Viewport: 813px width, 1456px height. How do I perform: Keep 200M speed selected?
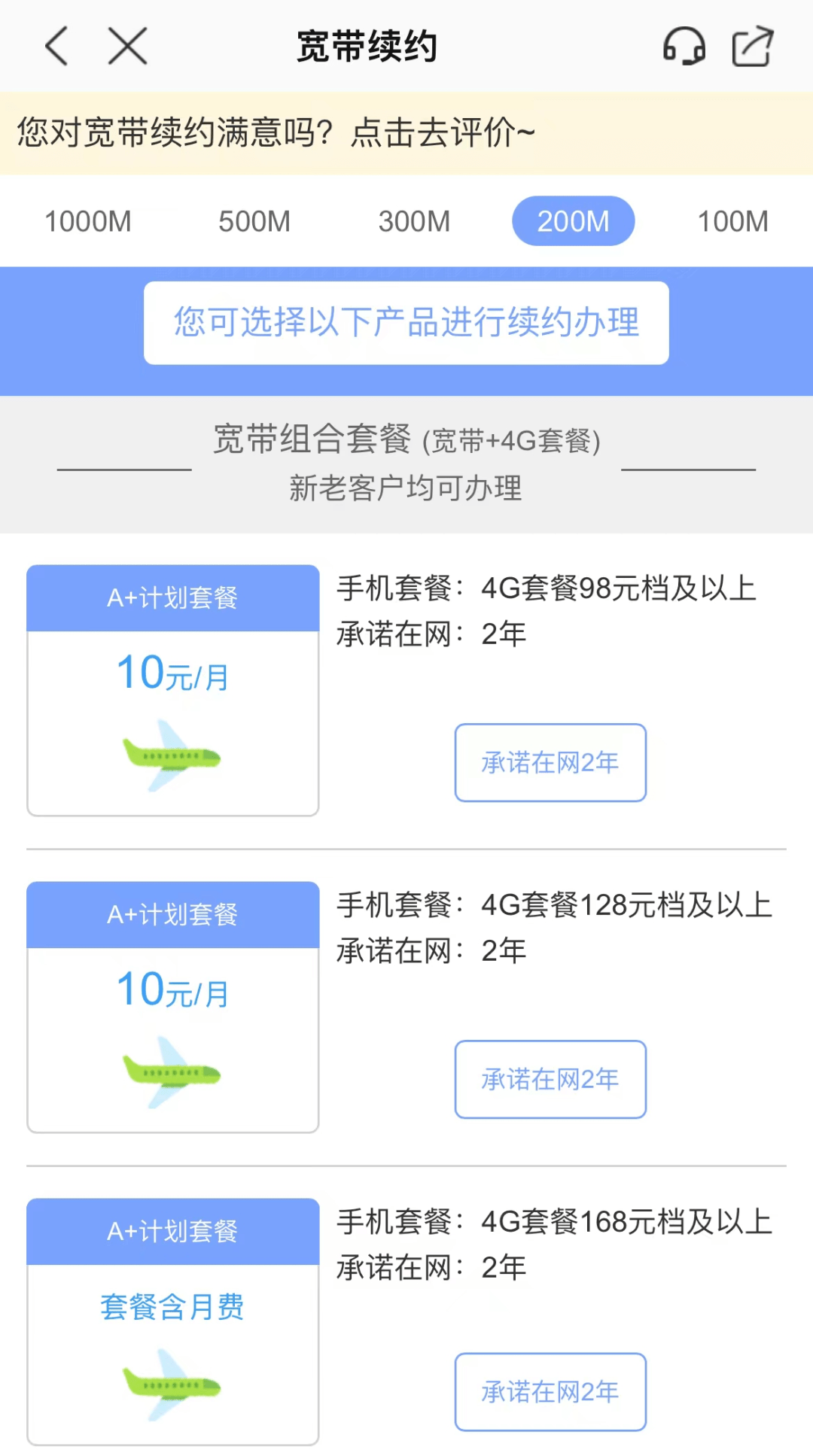[574, 220]
